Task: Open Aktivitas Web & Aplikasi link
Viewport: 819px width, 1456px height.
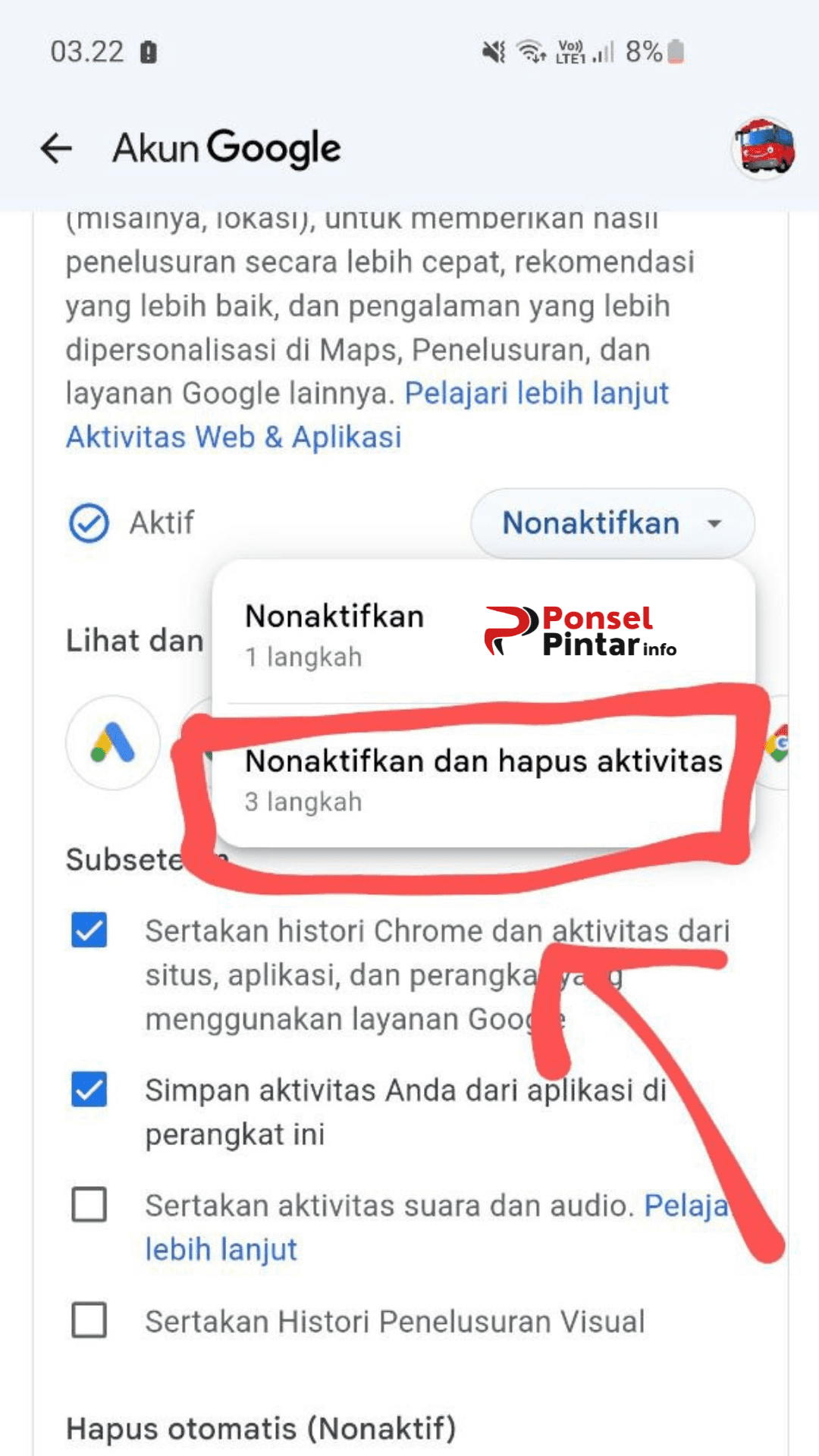Action: 234,438
